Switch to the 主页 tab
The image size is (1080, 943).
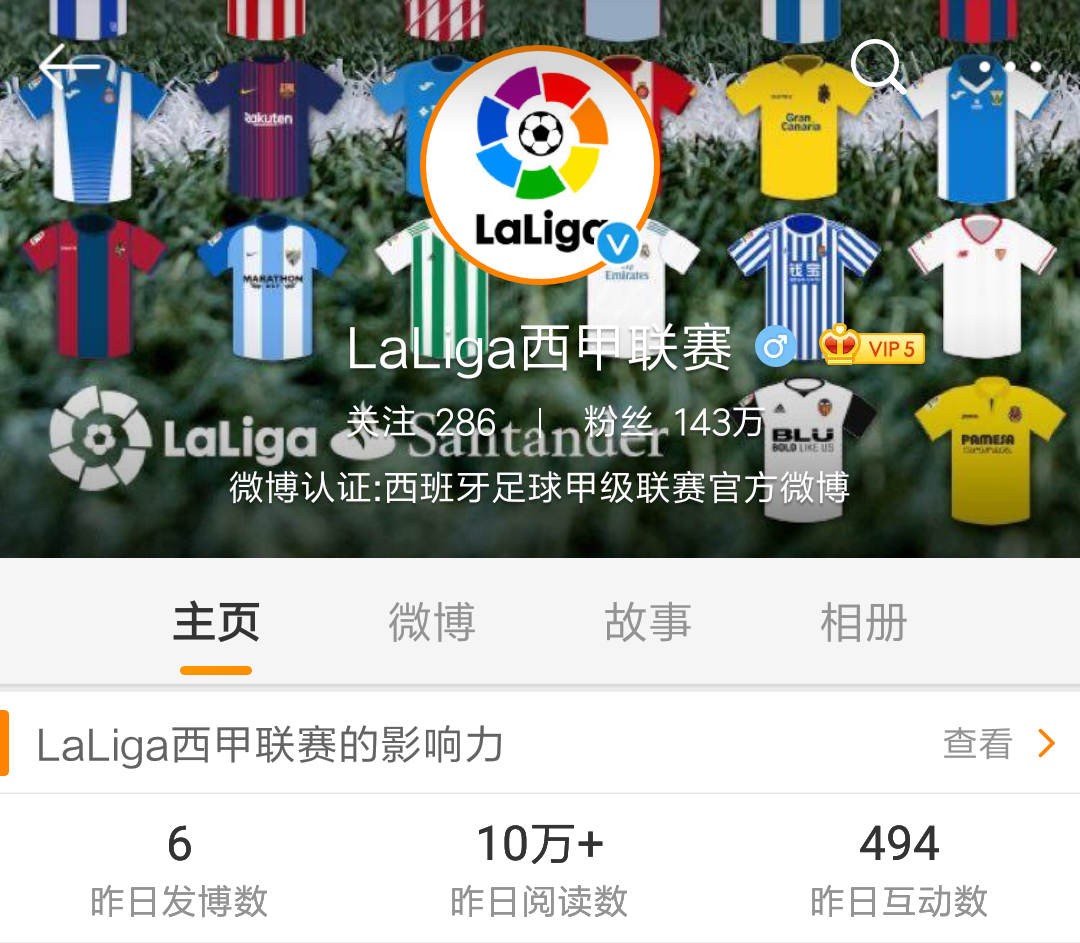[x=216, y=623]
